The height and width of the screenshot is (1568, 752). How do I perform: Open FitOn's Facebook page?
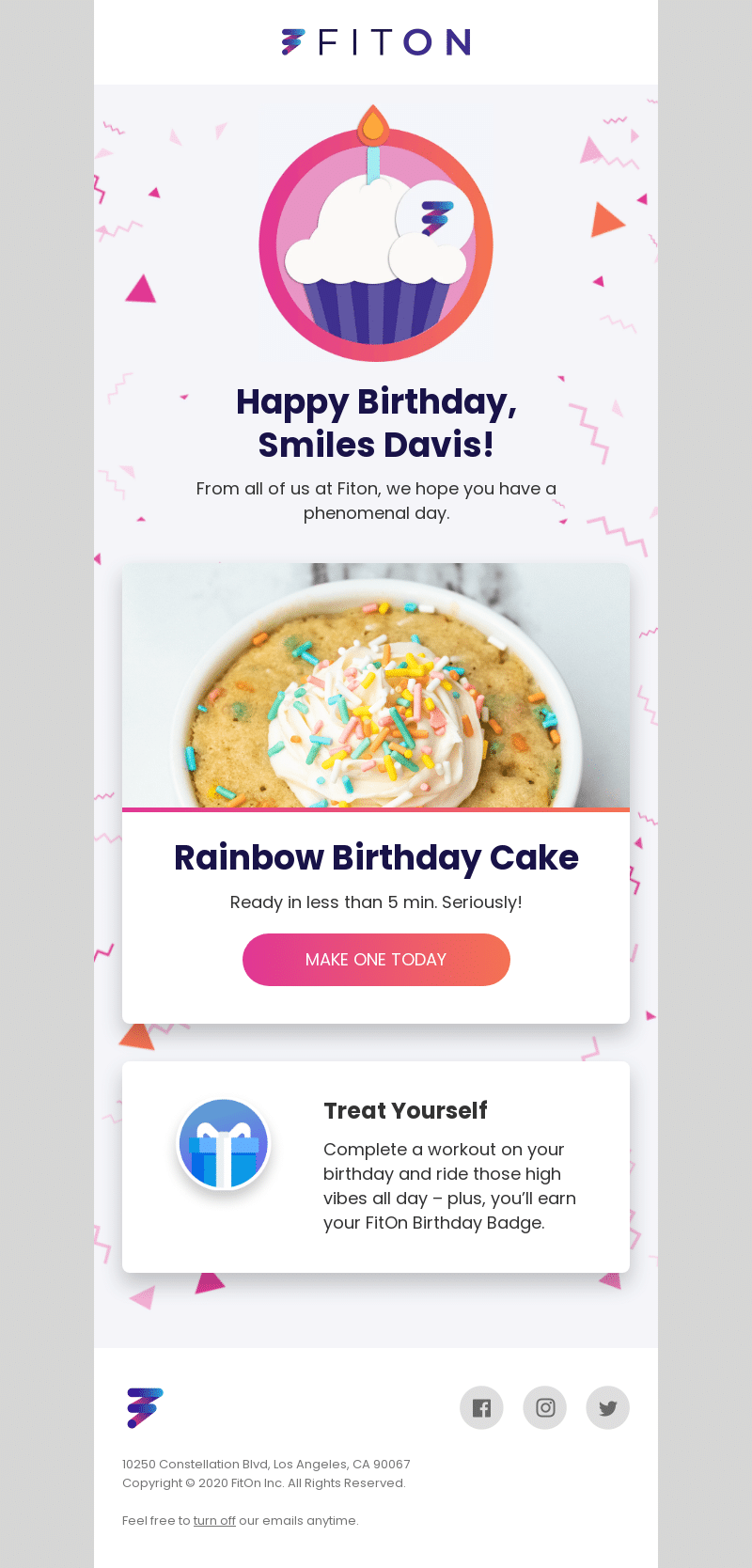click(481, 1407)
